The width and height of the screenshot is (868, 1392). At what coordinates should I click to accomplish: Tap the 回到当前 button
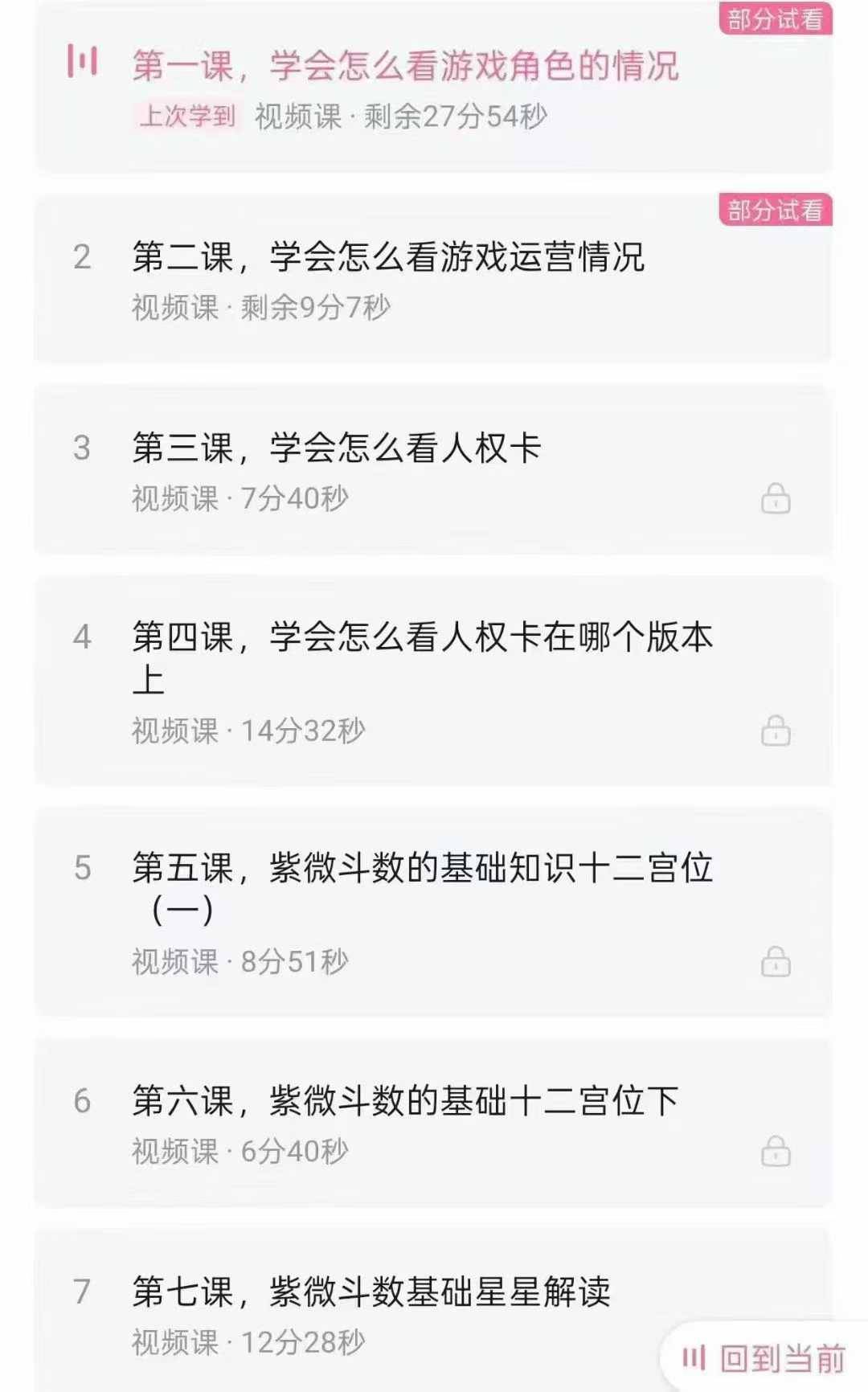pyautogui.click(x=764, y=1358)
